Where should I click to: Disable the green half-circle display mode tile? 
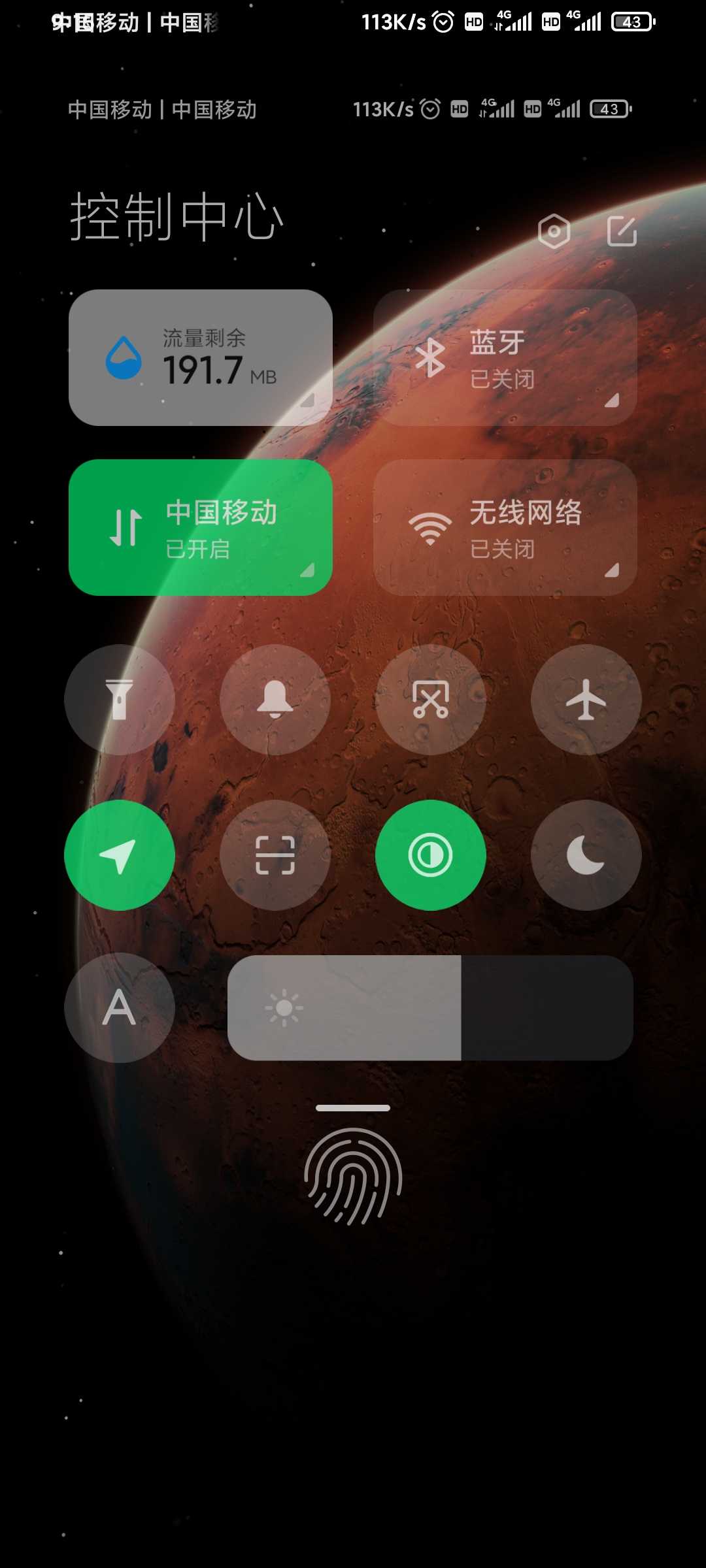431,855
